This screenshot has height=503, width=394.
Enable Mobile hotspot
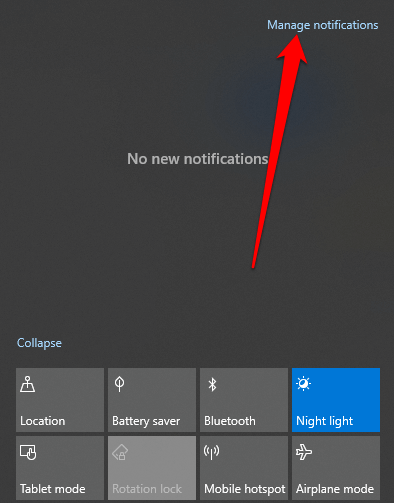point(244,468)
